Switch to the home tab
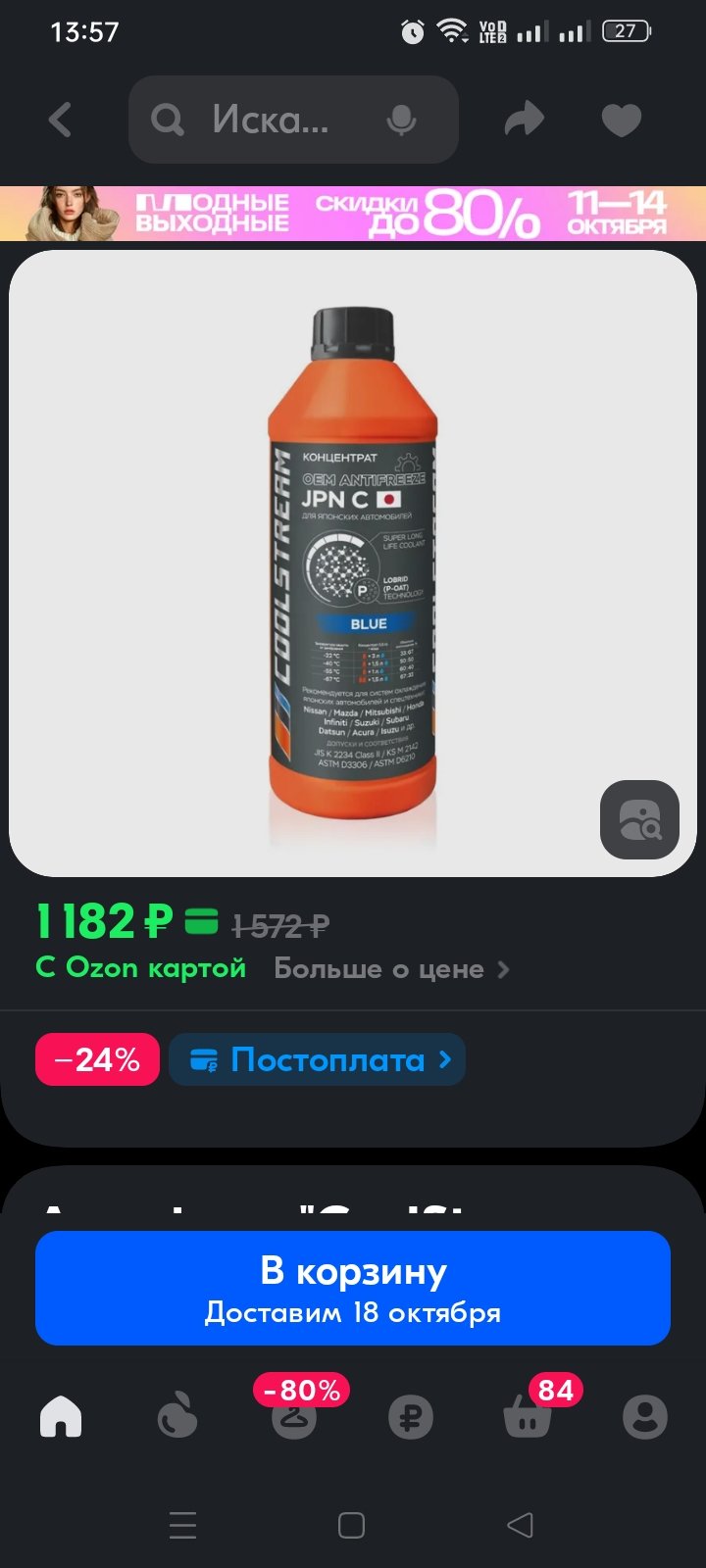Image resolution: width=706 pixels, height=1568 pixels. tap(61, 1416)
